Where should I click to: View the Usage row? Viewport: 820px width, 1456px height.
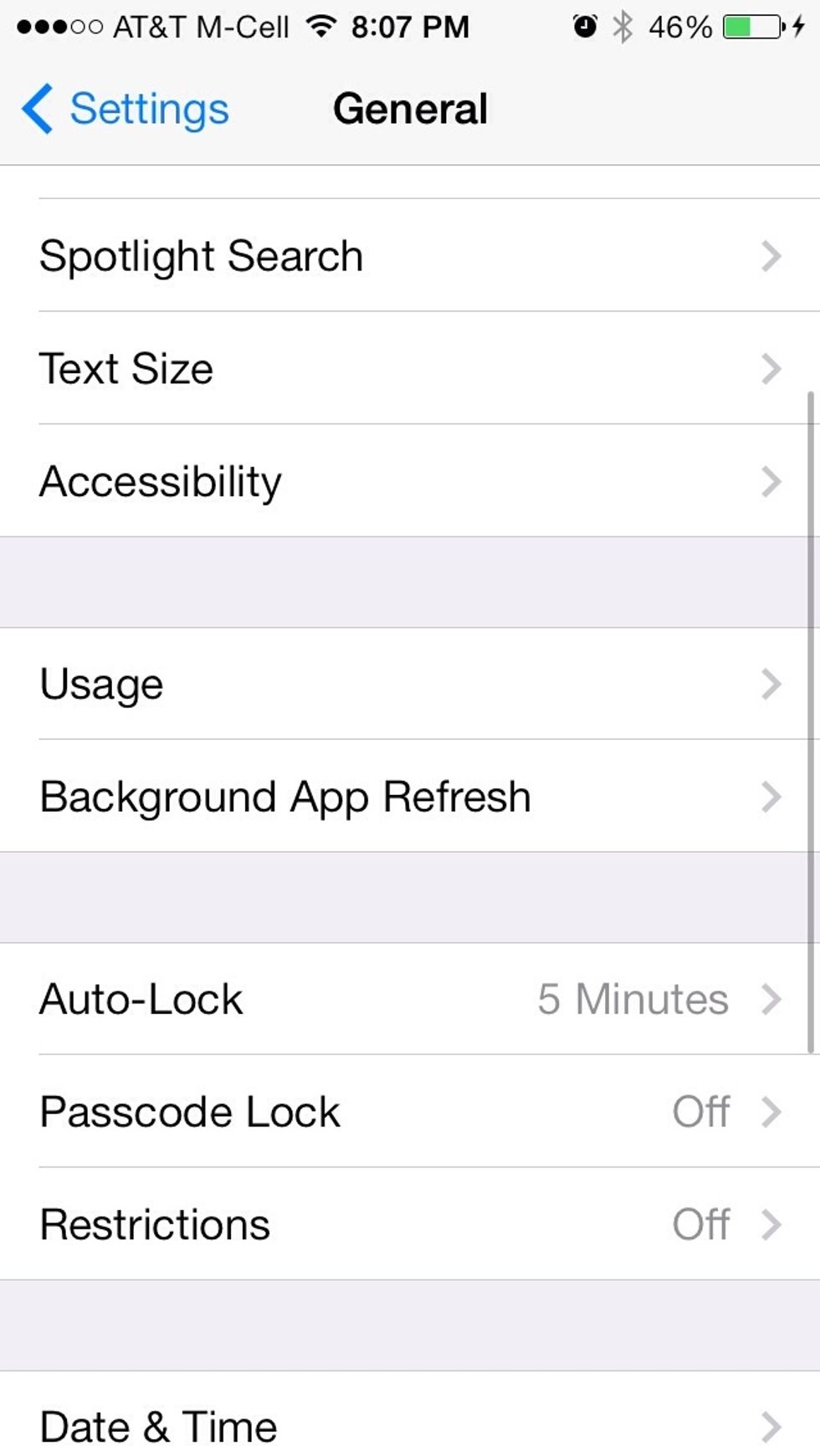click(x=410, y=684)
